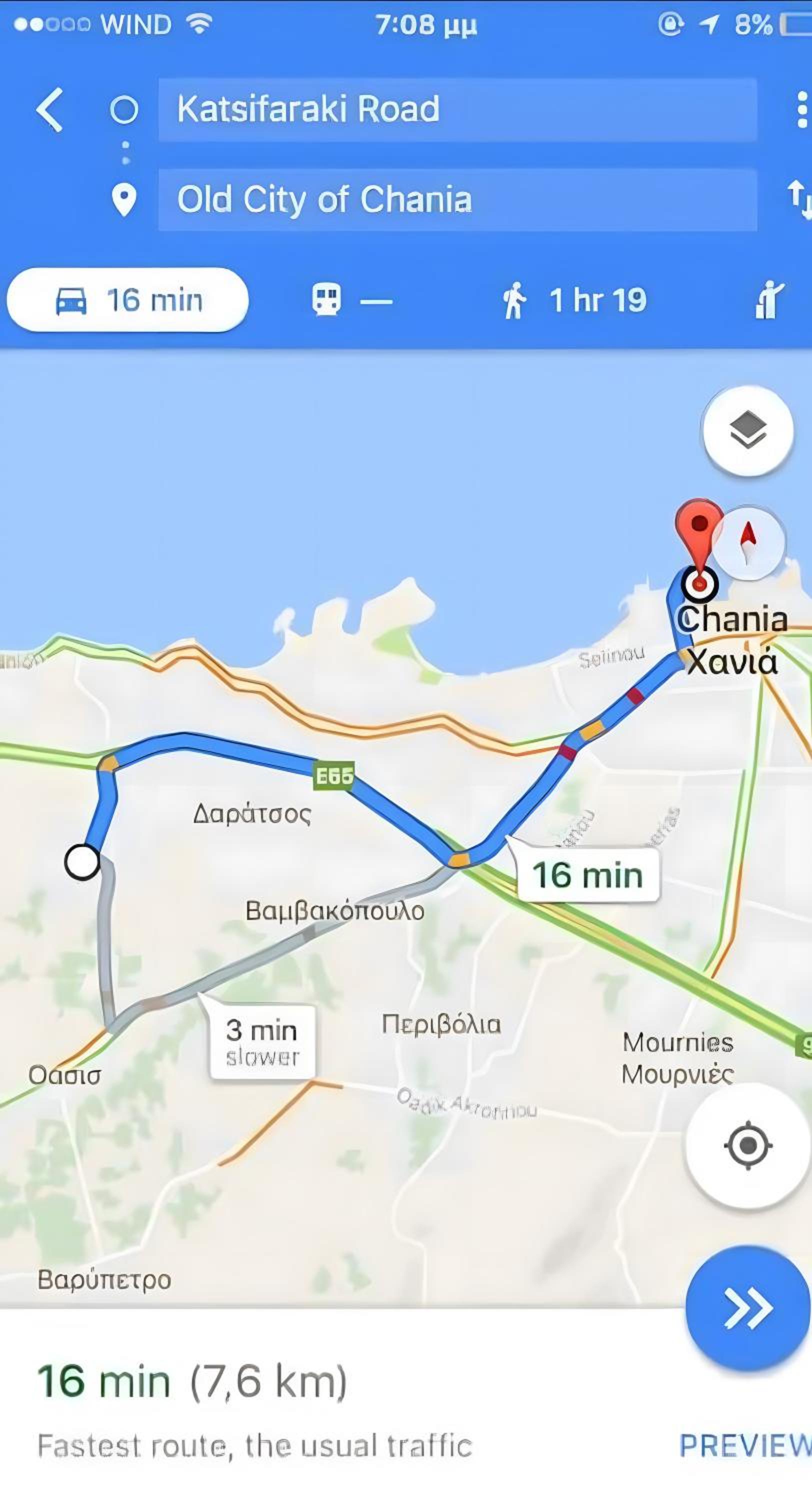812x1500 pixels.
Task: Reset map orientation with the compass
Action: pos(748,542)
